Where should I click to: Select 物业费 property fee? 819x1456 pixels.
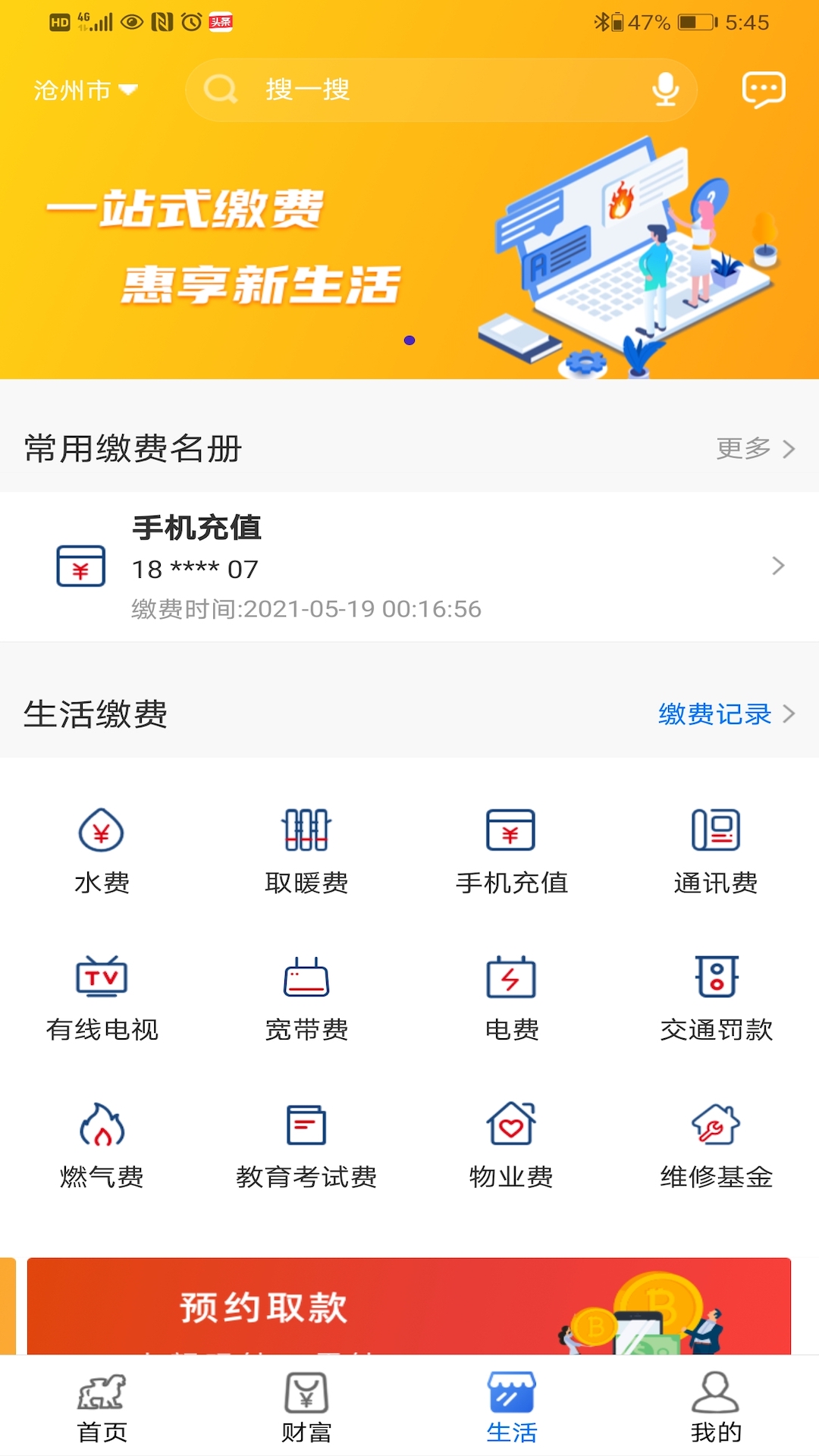511,1145
